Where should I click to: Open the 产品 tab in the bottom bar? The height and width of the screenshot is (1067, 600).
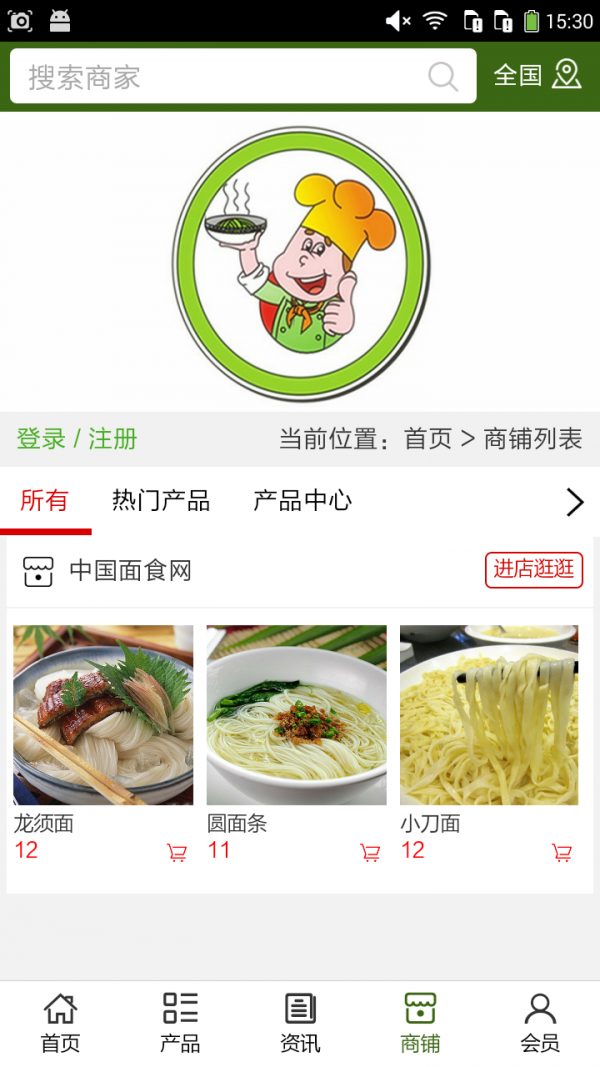pyautogui.click(x=180, y=1023)
